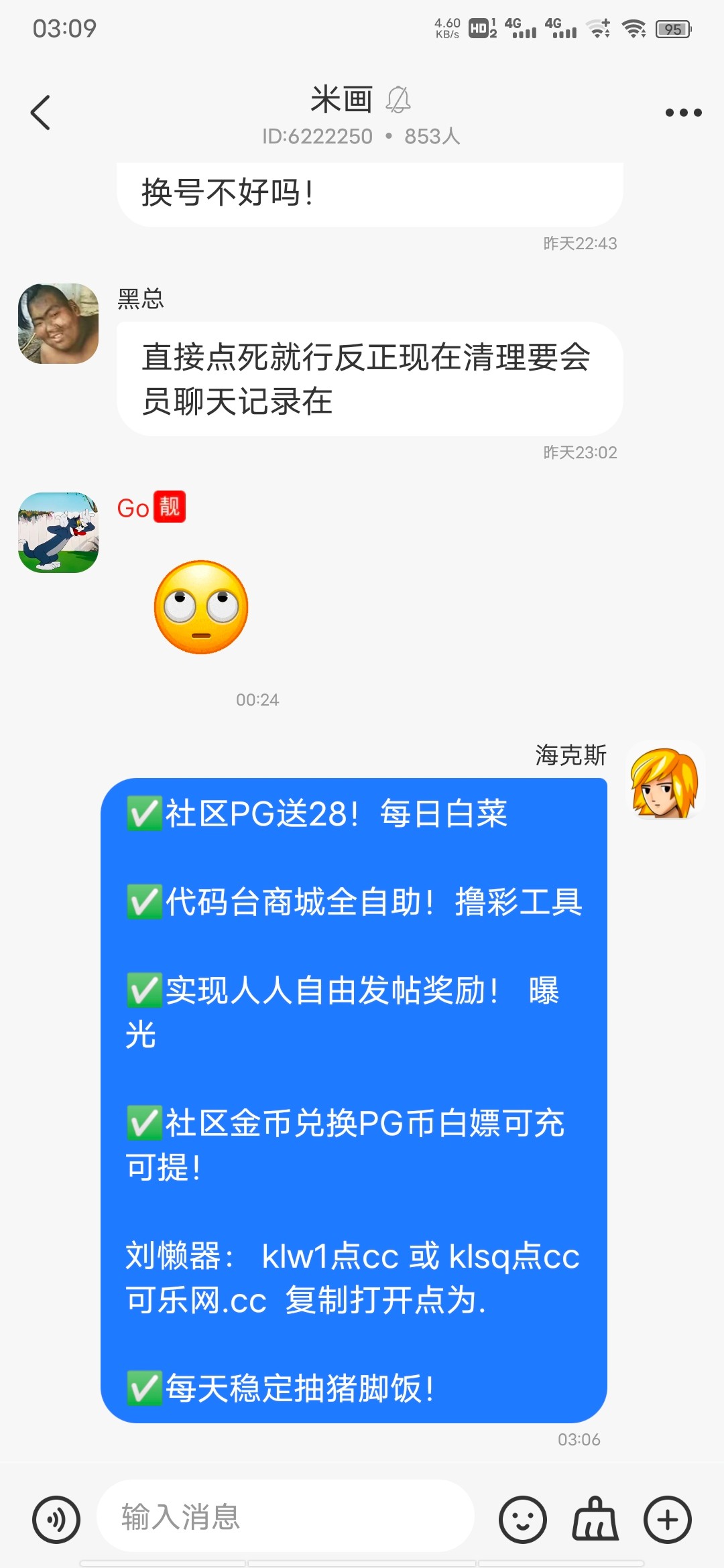Go back from the 米画 group chat
The image size is (724, 1568).
click(x=40, y=113)
